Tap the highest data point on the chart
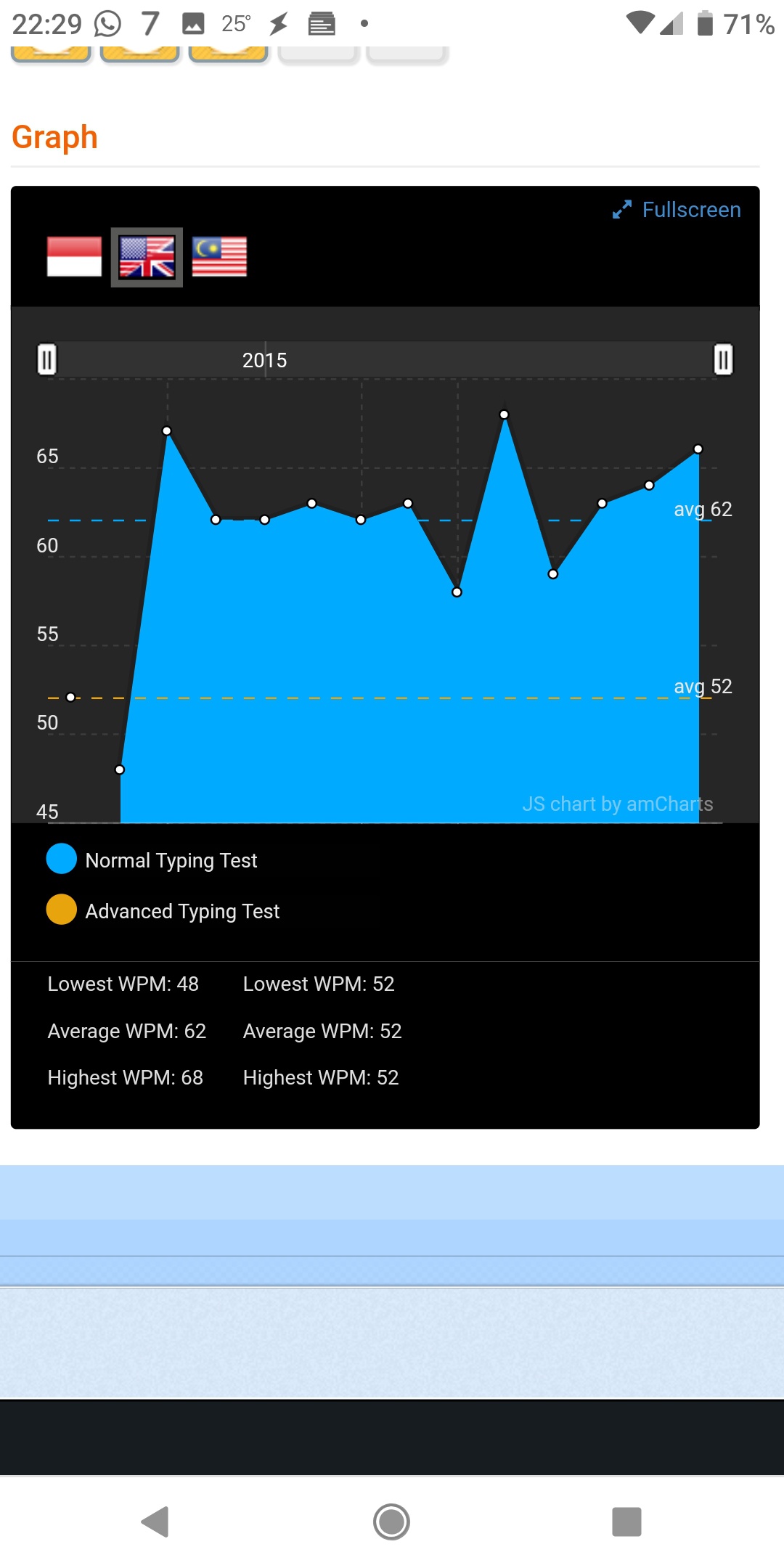784x1568 pixels. click(504, 415)
